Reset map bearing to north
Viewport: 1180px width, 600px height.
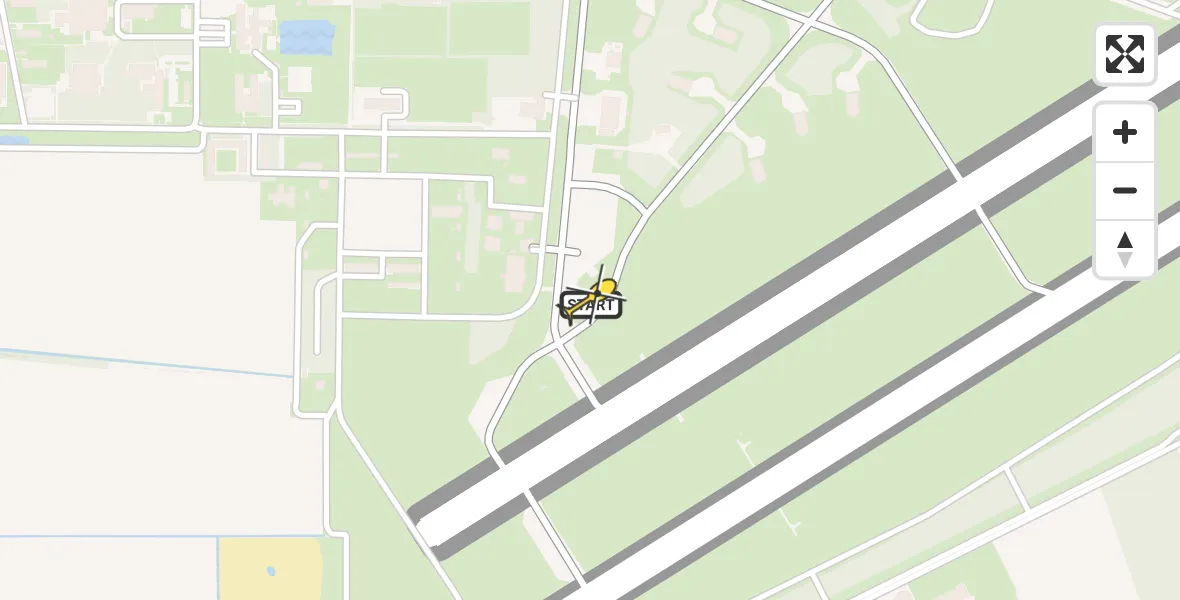pyautogui.click(x=1125, y=249)
